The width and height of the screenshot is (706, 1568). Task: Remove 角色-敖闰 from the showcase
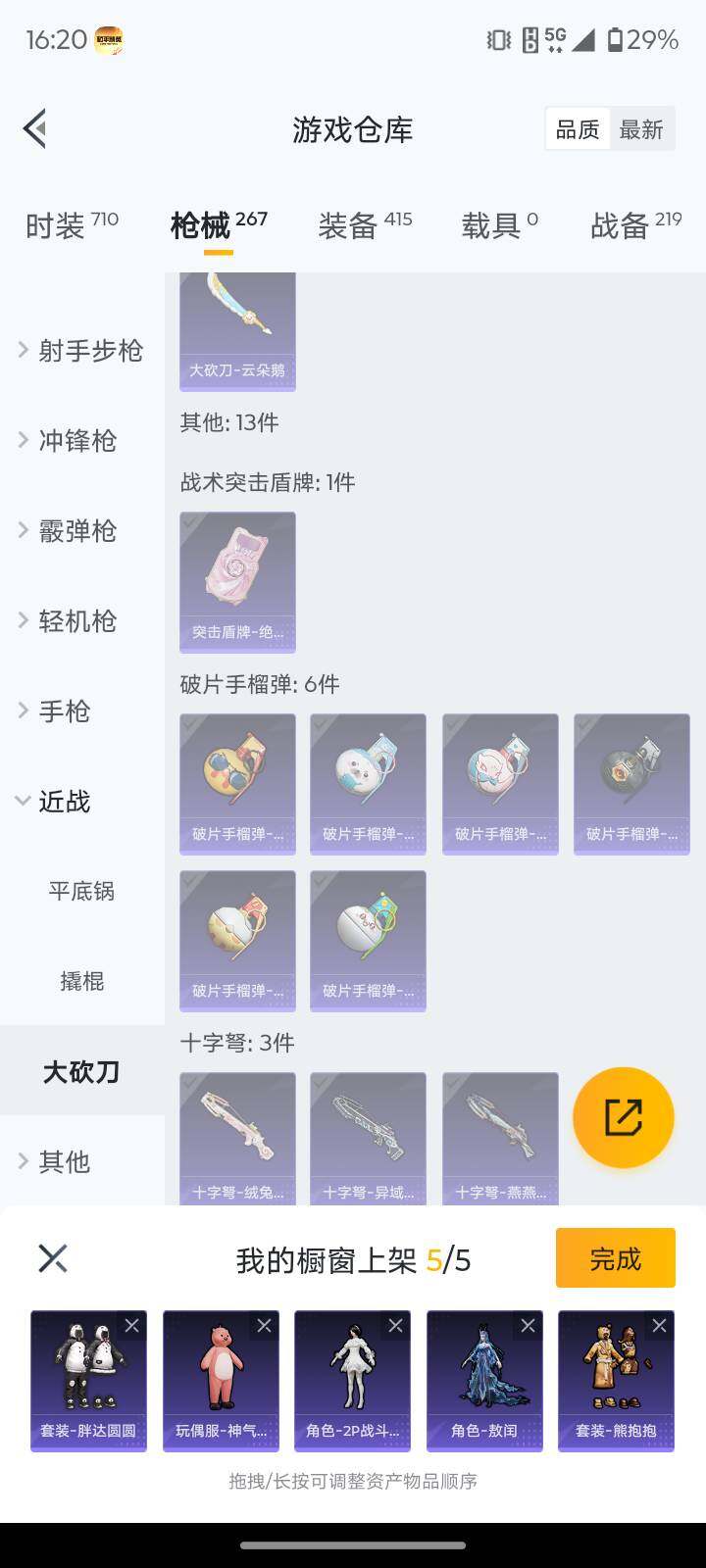point(529,1325)
